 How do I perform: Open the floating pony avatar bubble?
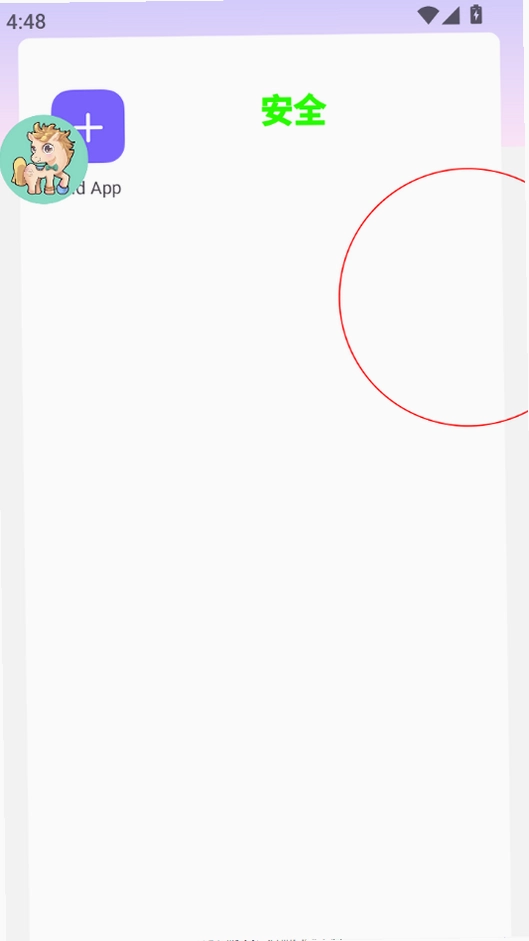click(44, 160)
